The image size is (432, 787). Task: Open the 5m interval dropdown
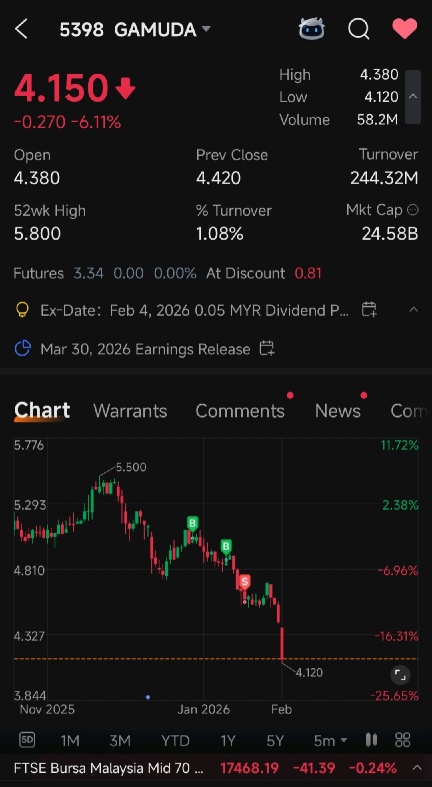tap(330, 740)
